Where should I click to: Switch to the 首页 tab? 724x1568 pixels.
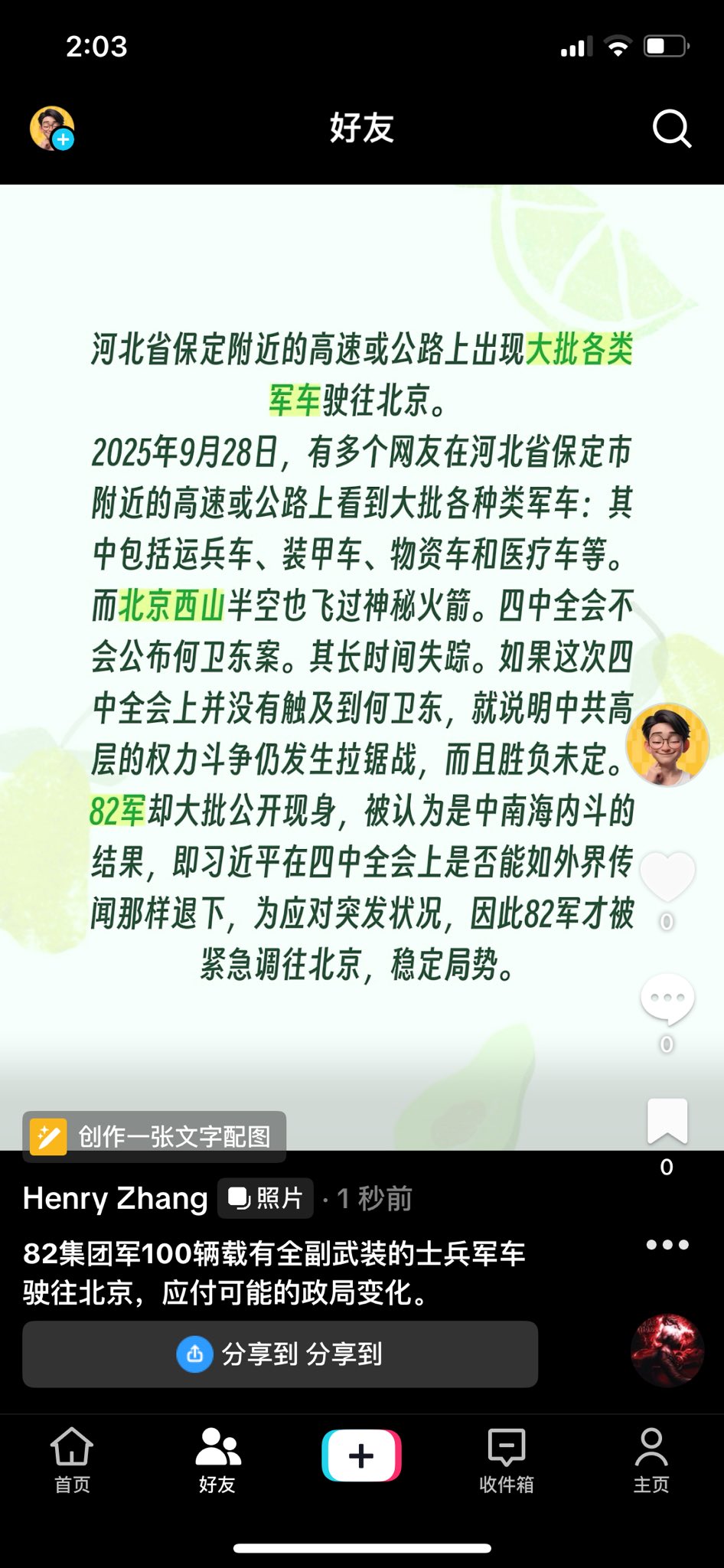(x=72, y=1459)
